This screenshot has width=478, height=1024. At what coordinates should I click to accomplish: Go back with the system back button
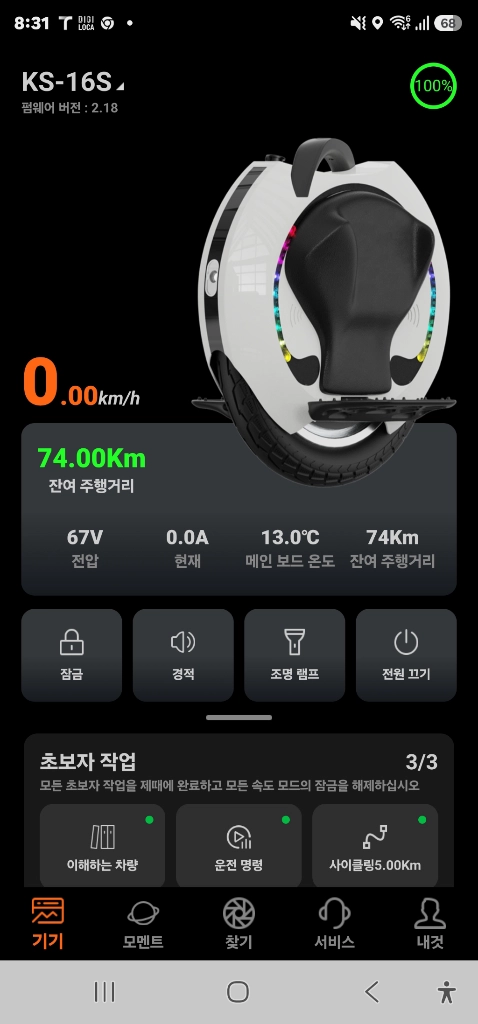(372, 992)
